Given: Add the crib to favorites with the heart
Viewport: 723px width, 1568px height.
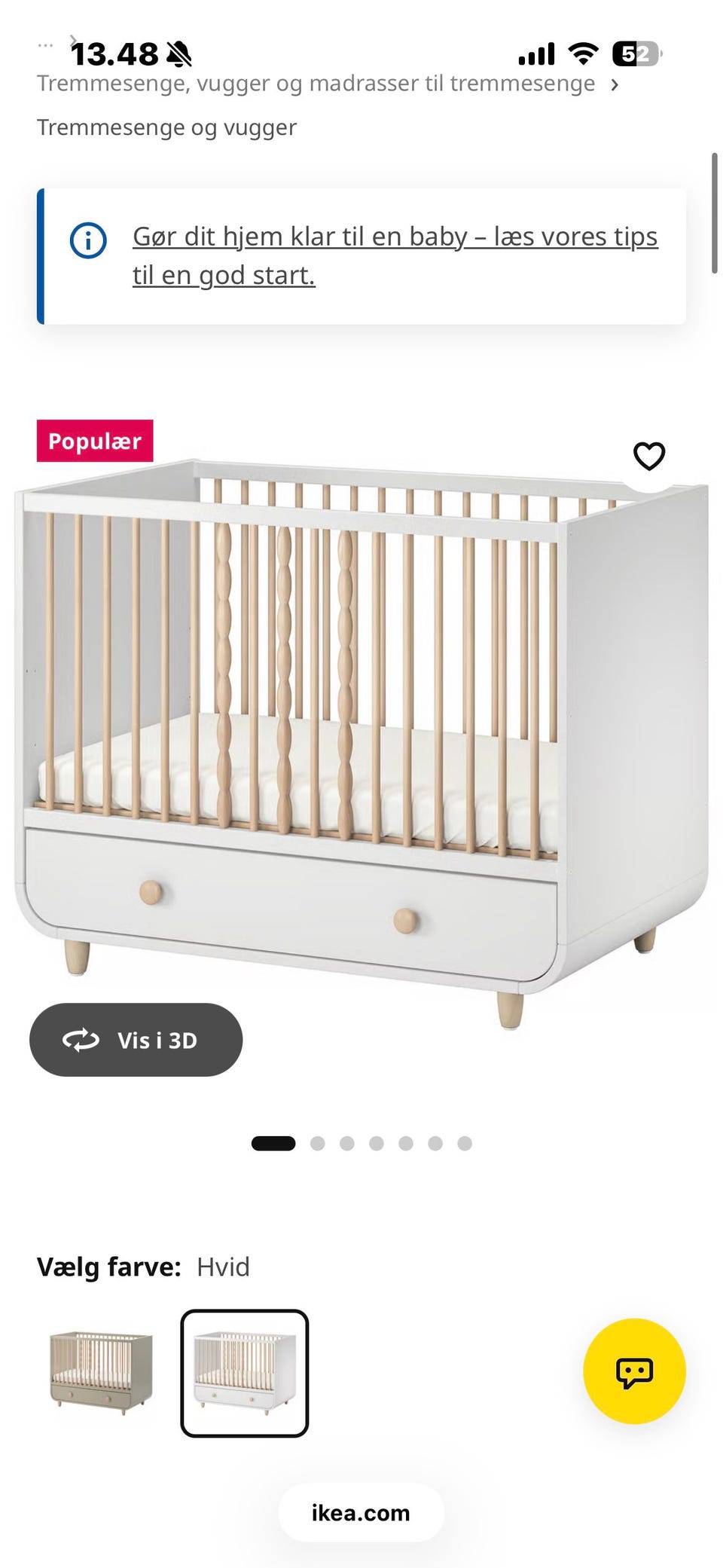Looking at the screenshot, I should 648,456.
